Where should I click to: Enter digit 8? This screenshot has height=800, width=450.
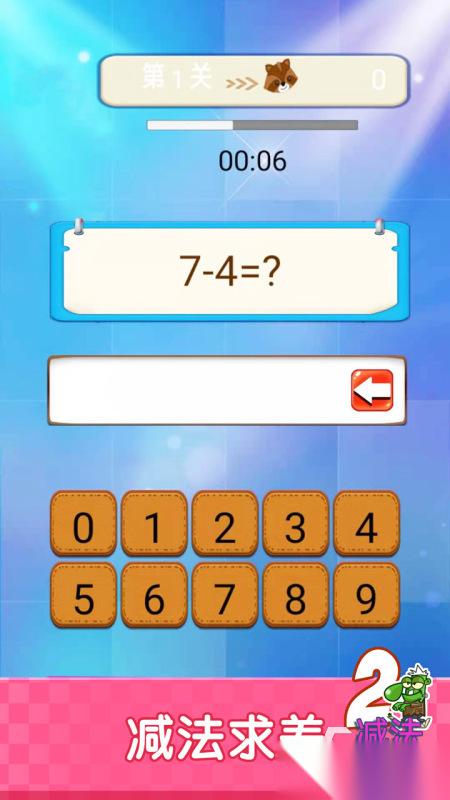point(296,595)
